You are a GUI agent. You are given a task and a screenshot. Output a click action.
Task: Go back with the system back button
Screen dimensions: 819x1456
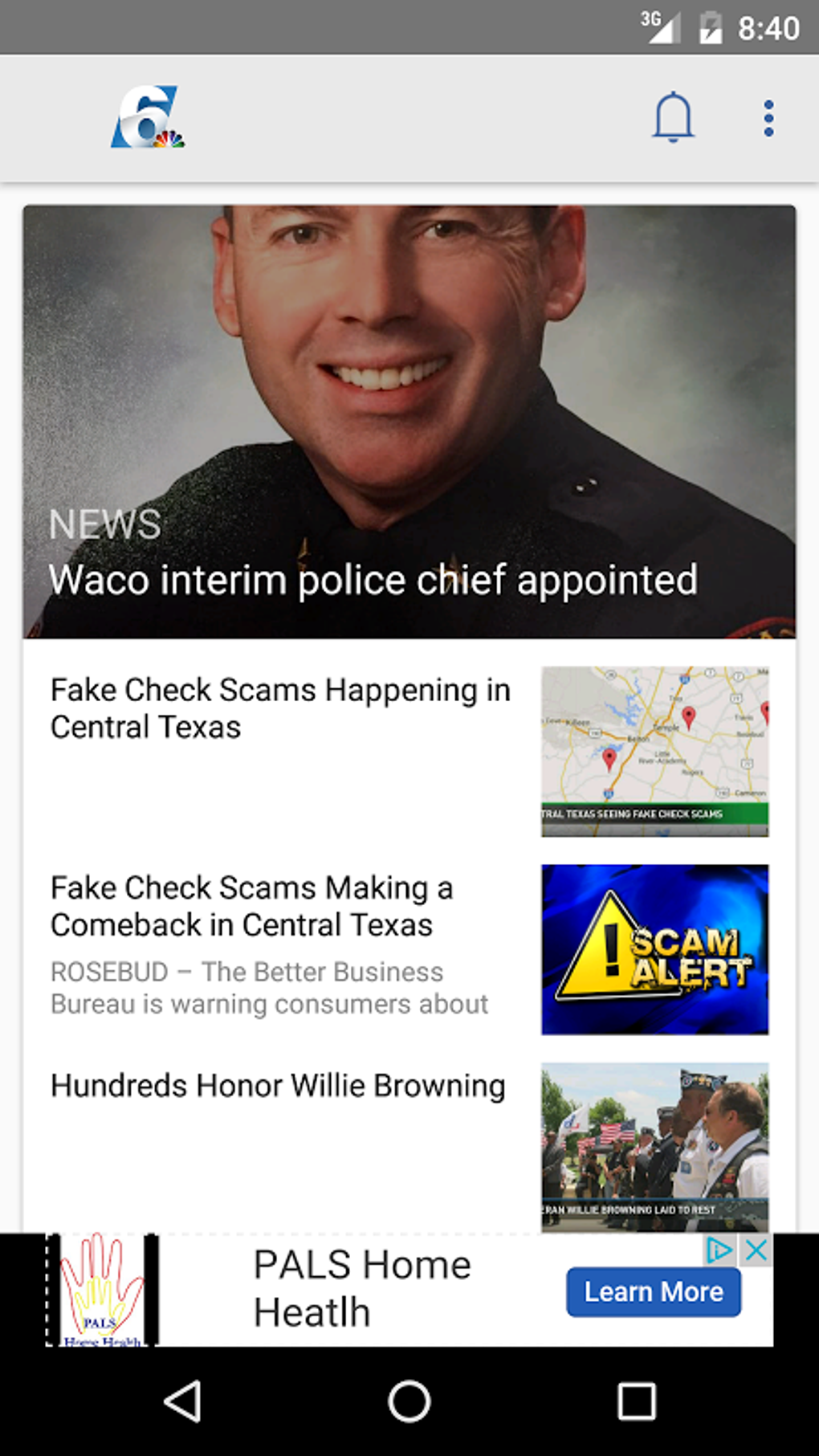[x=182, y=1401]
